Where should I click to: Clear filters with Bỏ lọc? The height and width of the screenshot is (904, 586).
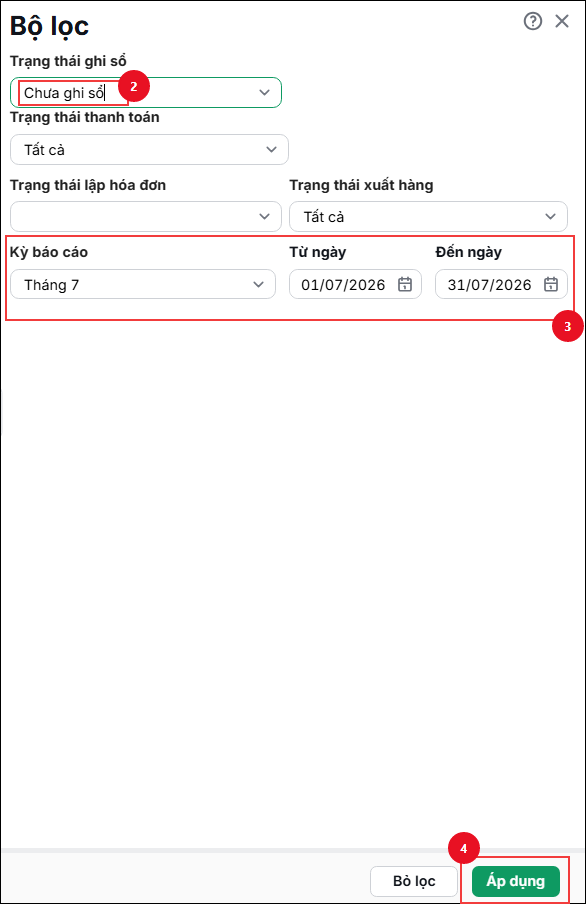pos(414,881)
